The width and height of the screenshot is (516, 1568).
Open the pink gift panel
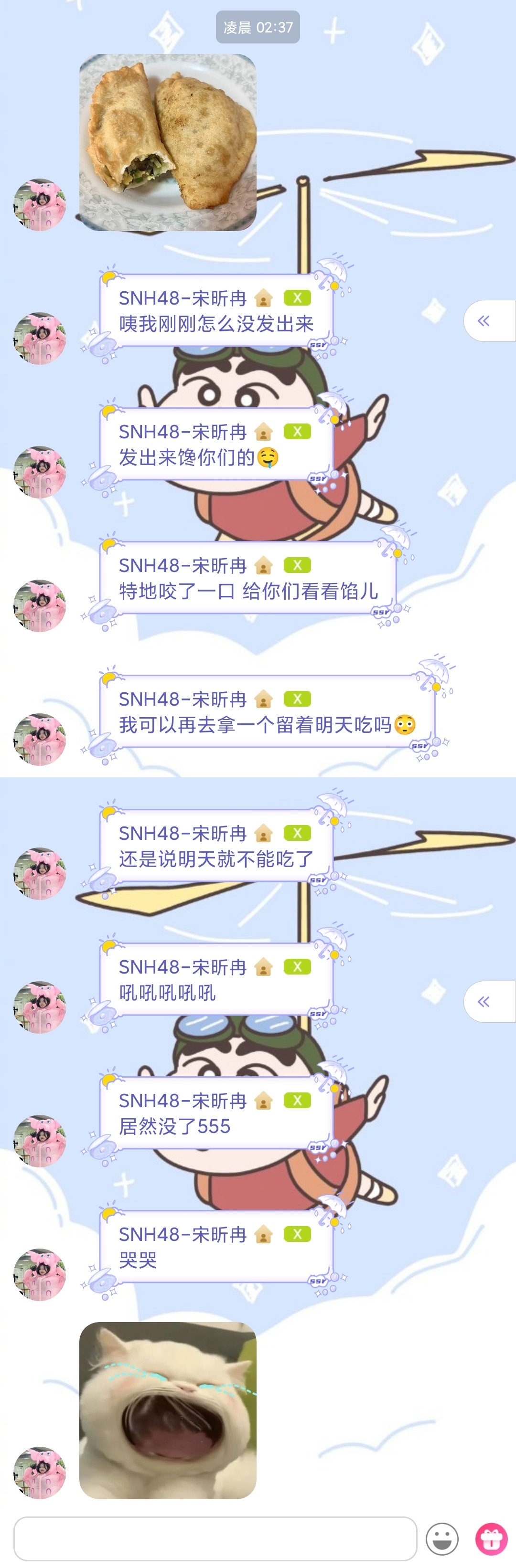tap(491, 1539)
